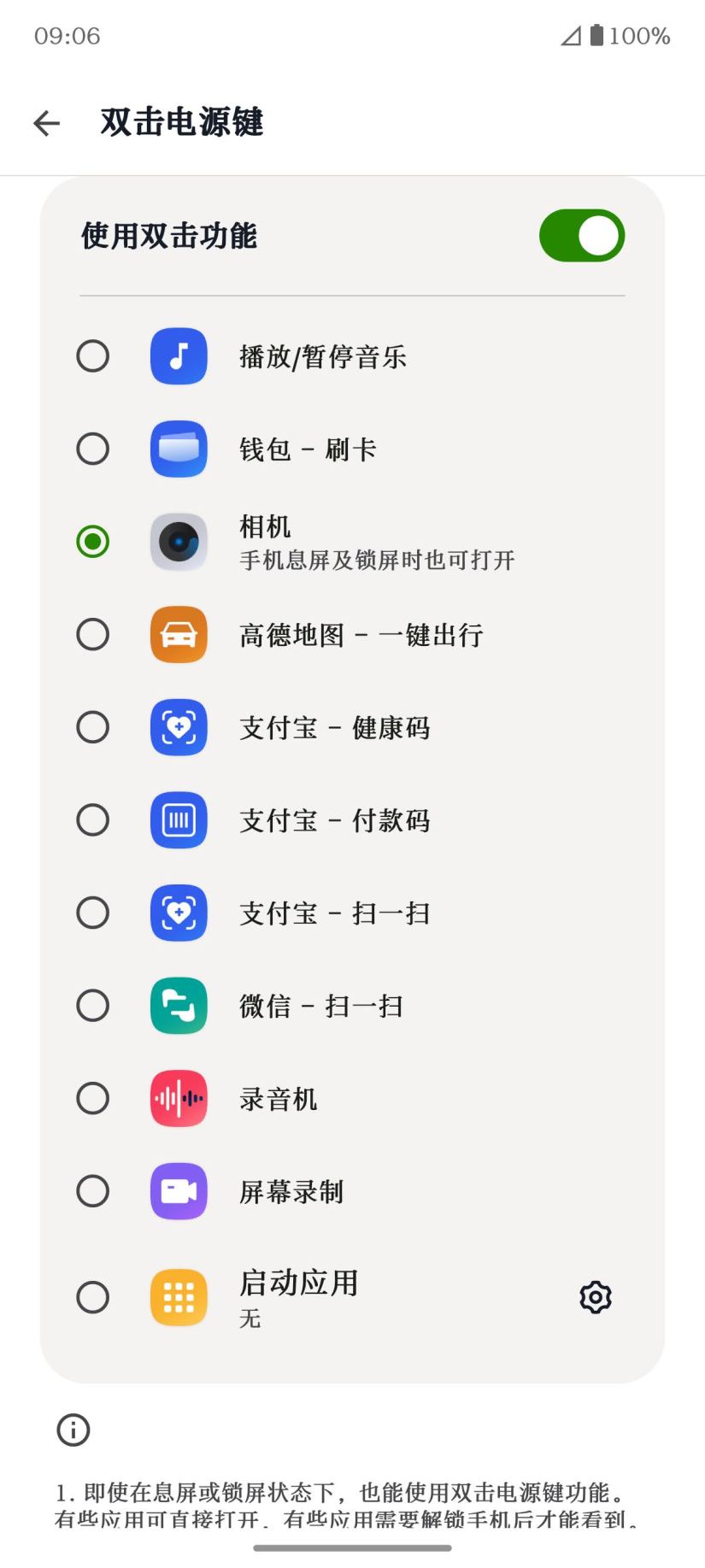Image resolution: width=705 pixels, height=1568 pixels.
Task: Select 支付宝 - 扫一扫
Action: click(93, 913)
